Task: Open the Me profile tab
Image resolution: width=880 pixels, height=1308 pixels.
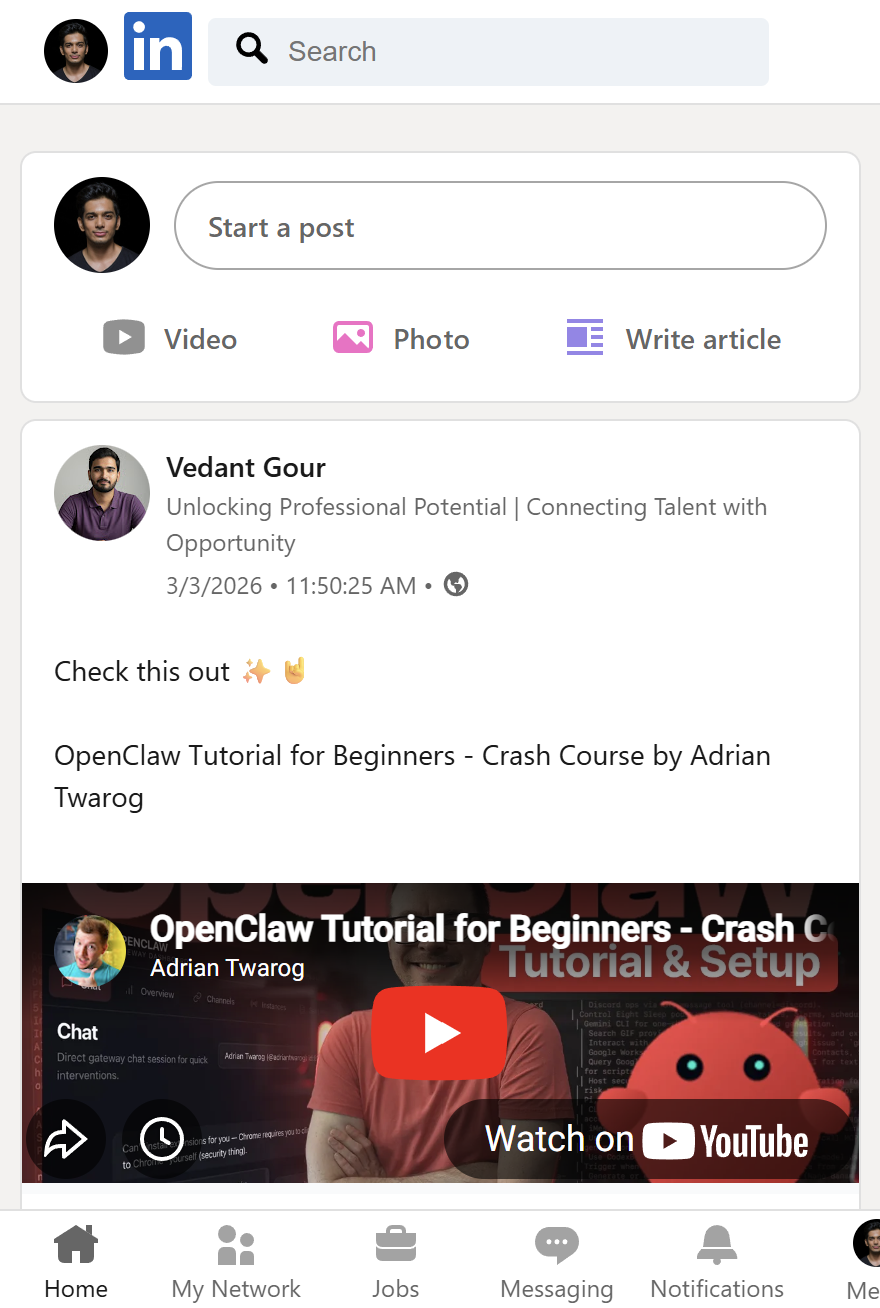Action: (863, 1262)
